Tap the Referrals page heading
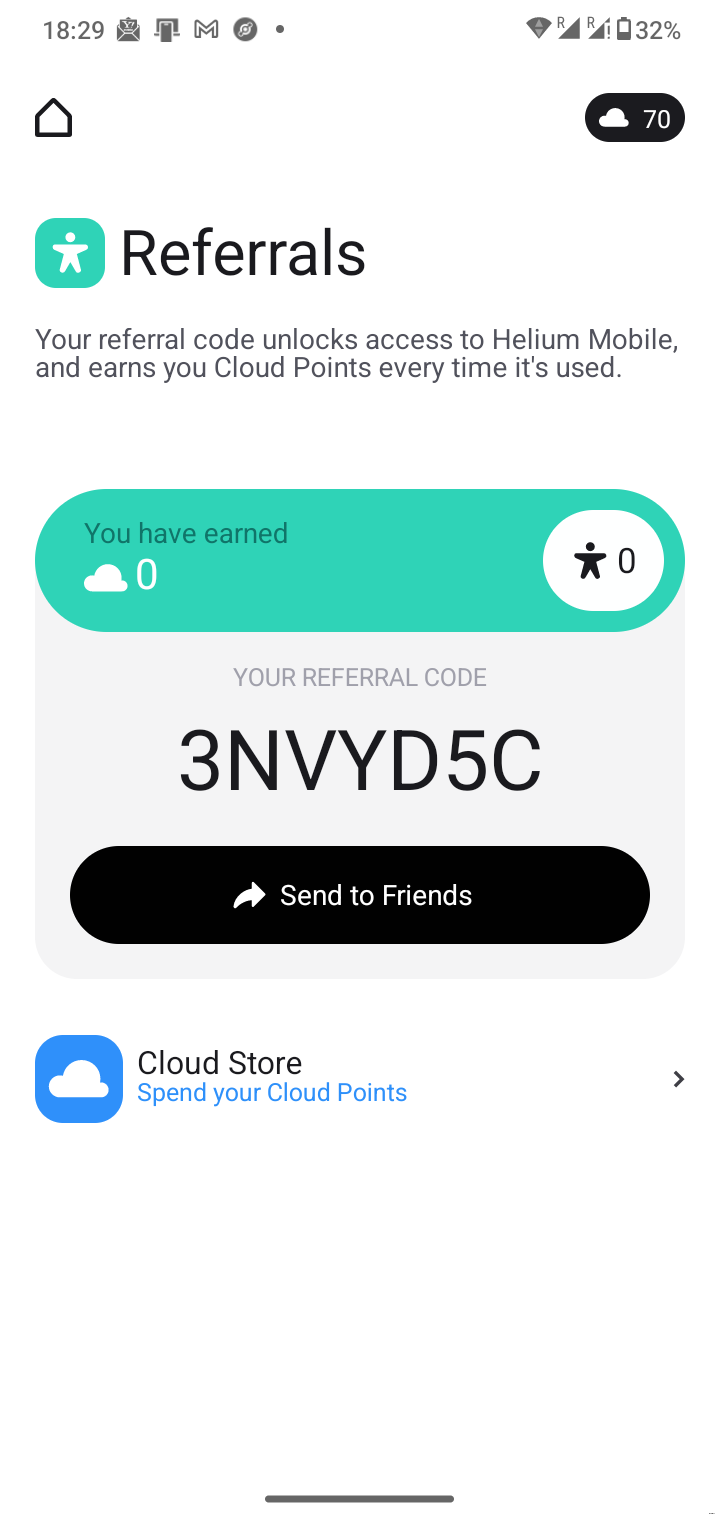720x1520 pixels. 242,252
